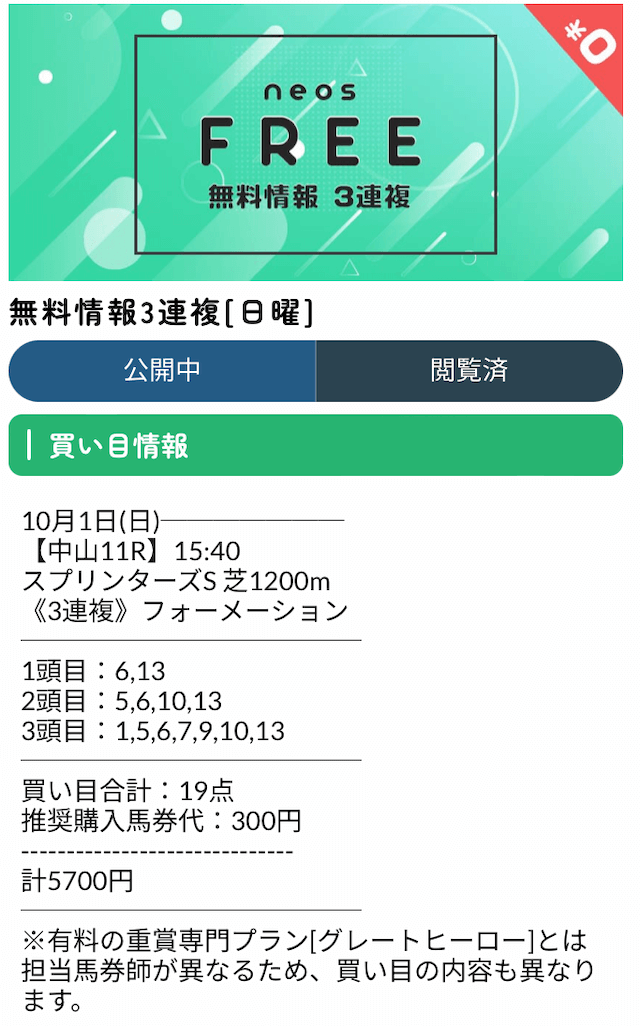Switch to the 閲覧済 segment
This screenshot has width=640, height=1026.
[469, 370]
